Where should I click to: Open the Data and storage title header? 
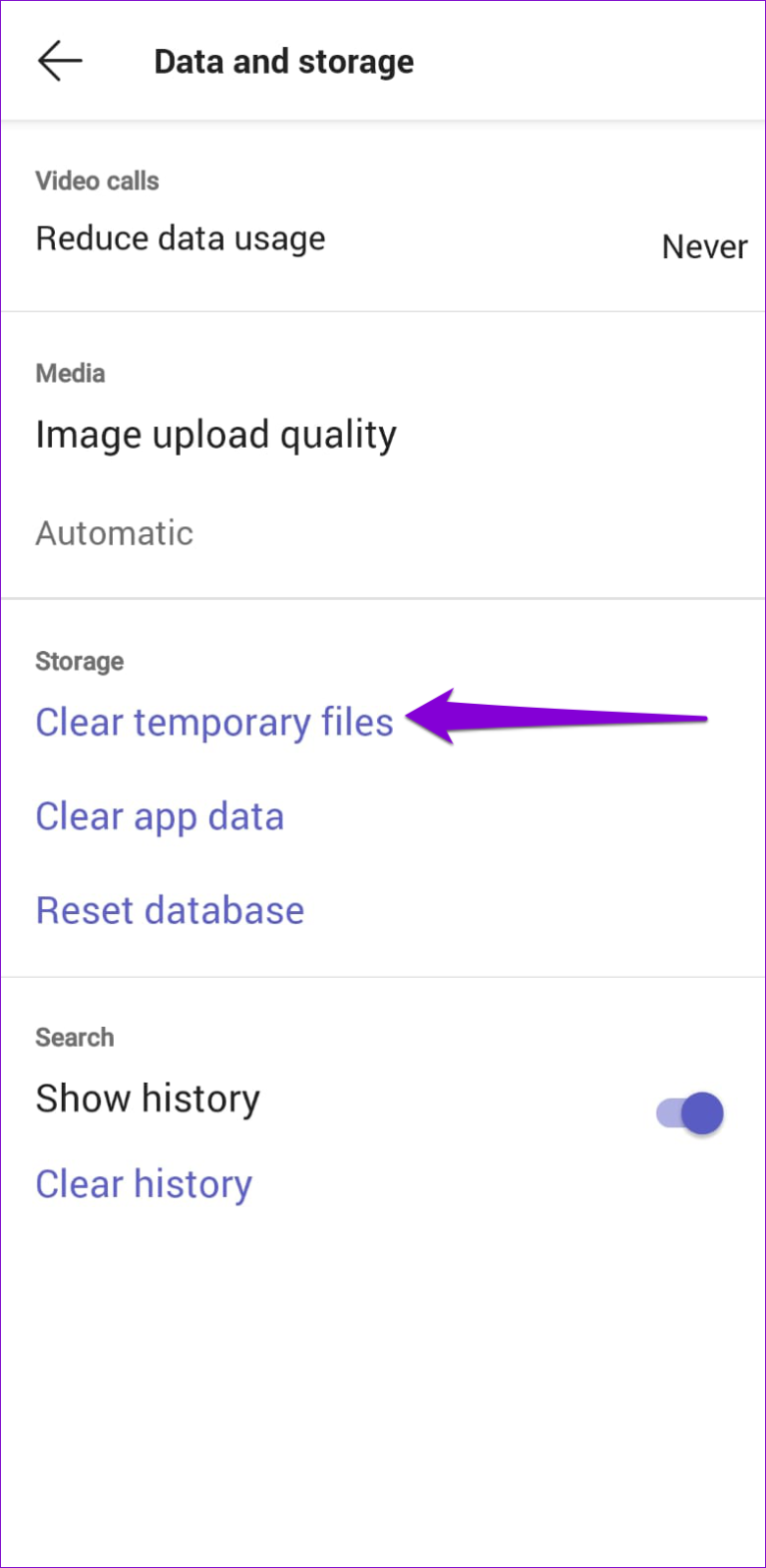[283, 61]
